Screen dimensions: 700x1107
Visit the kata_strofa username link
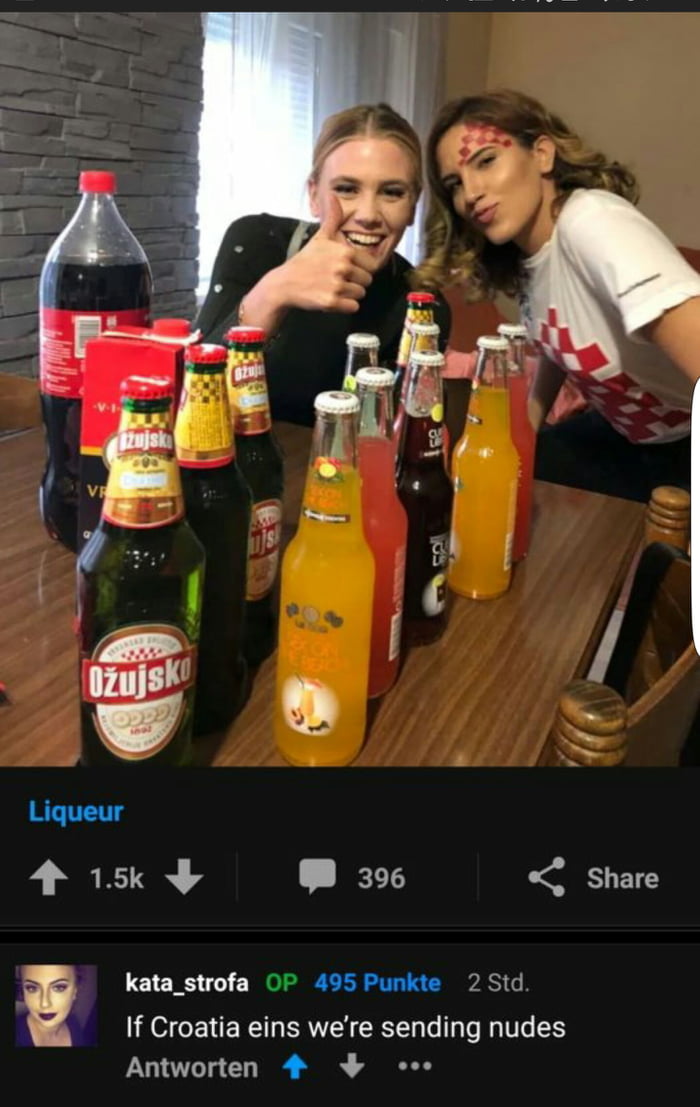coord(187,983)
